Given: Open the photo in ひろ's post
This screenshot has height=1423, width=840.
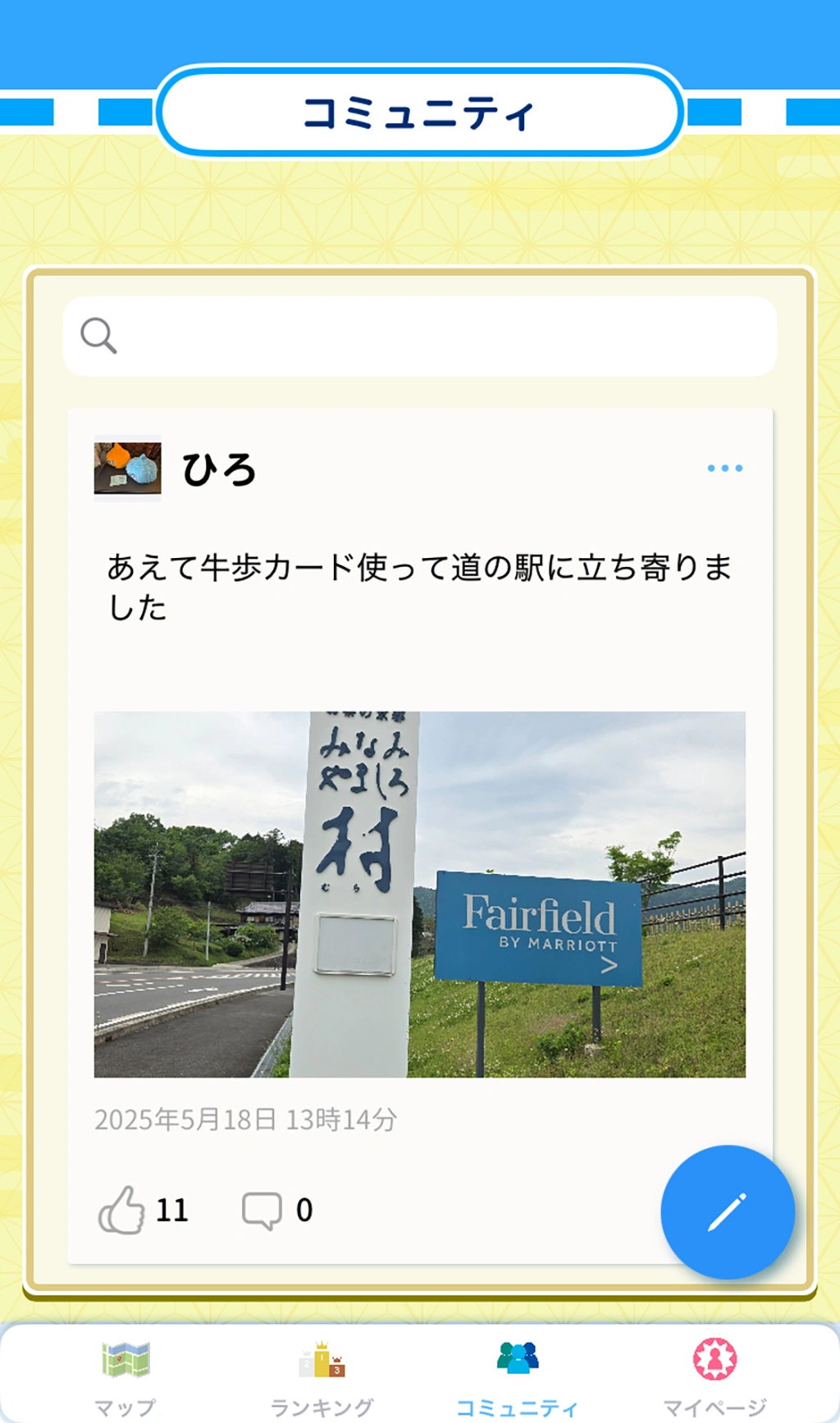Looking at the screenshot, I should tap(420, 895).
